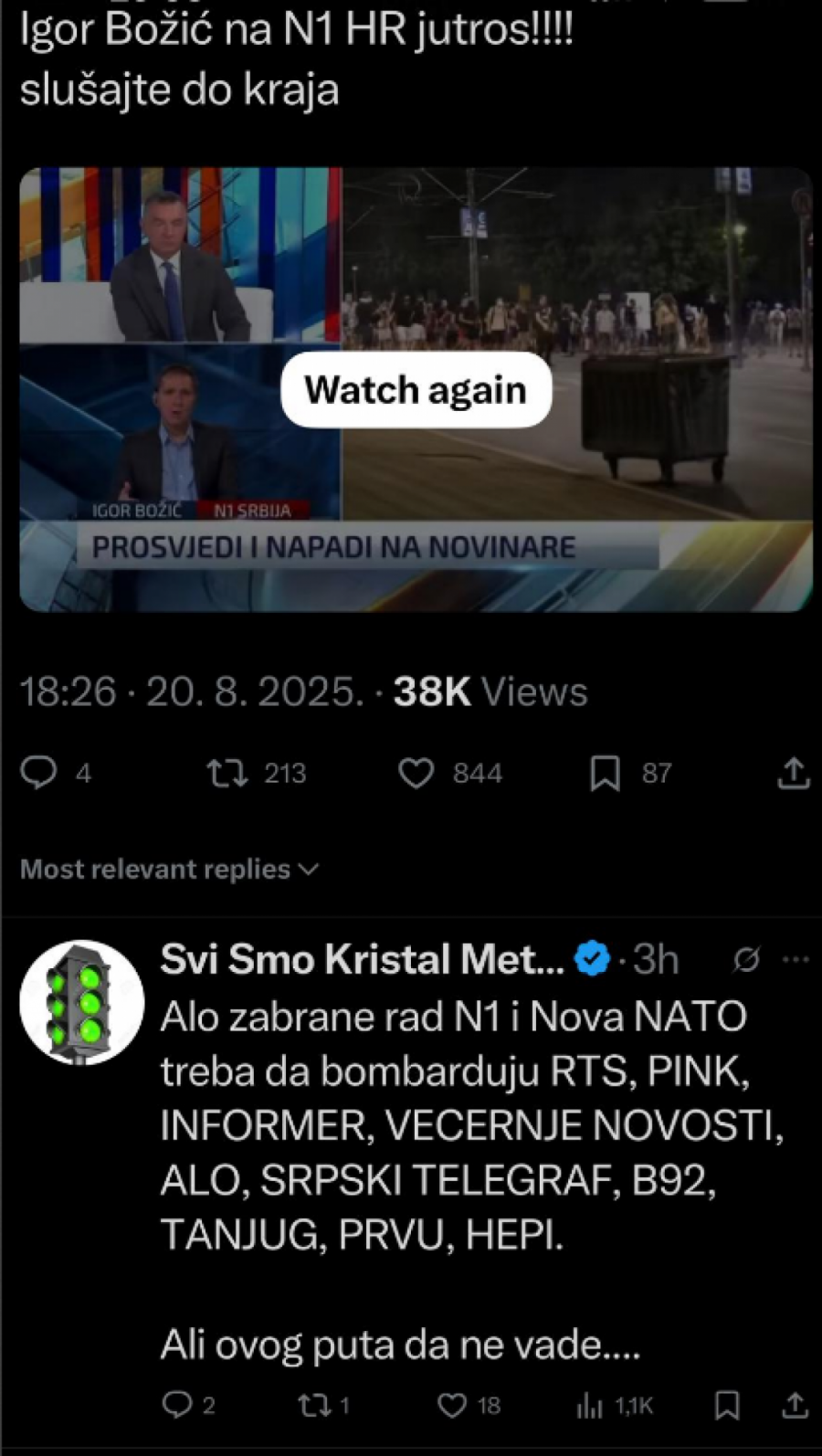Click the blue verified badge on the reply
The width and height of the screenshot is (822, 1456).
coord(589,958)
